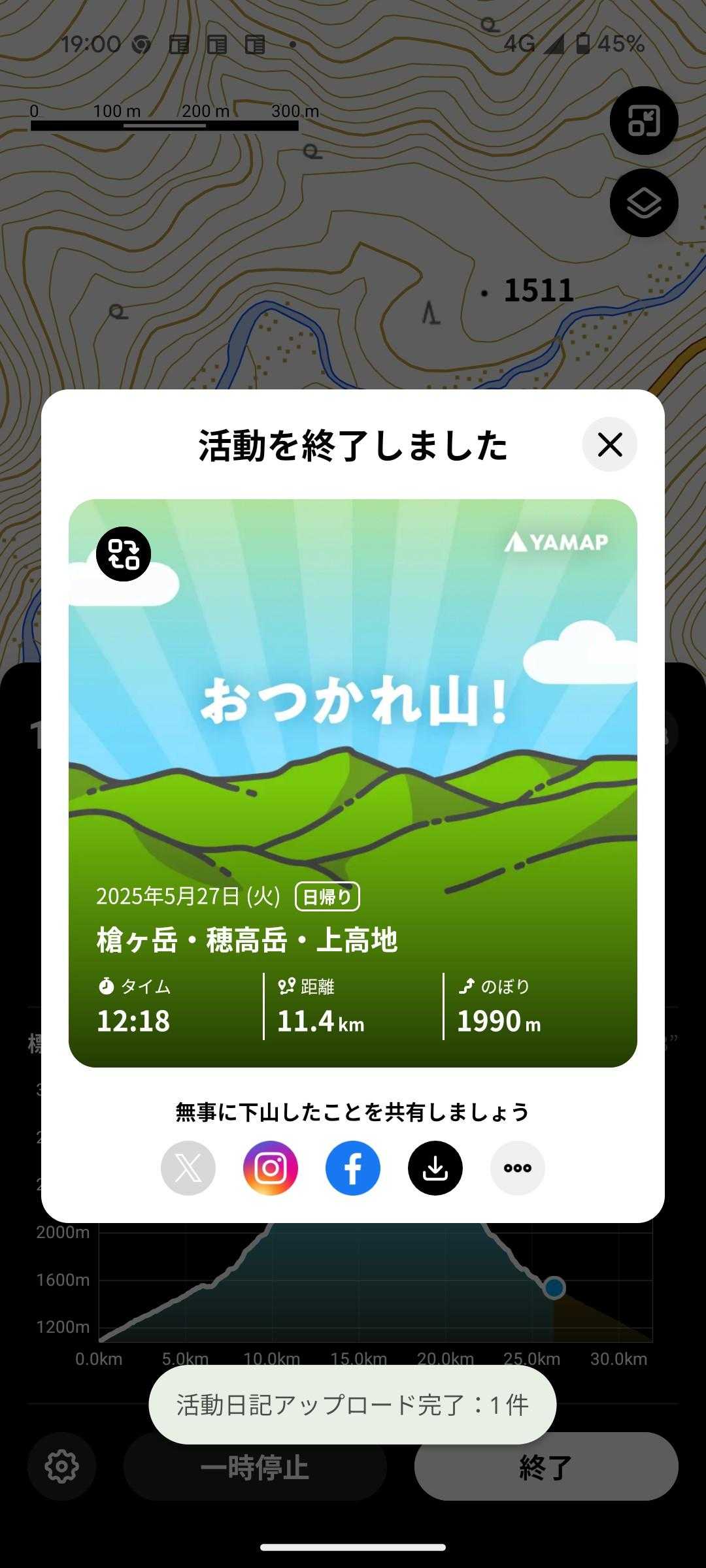
Task: Close the activity finished dialog
Action: pos(609,445)
